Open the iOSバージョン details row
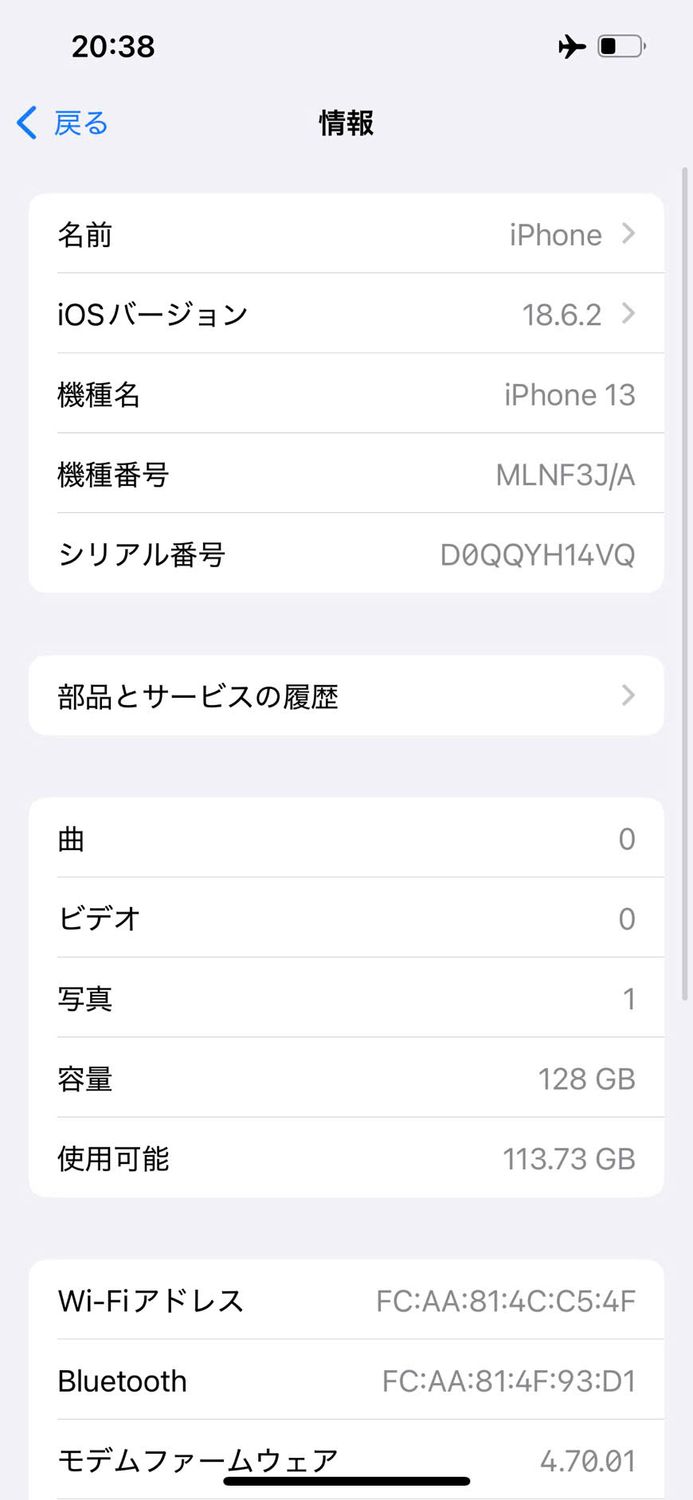Screen dimensions: 693x1500 pos(346,314)
